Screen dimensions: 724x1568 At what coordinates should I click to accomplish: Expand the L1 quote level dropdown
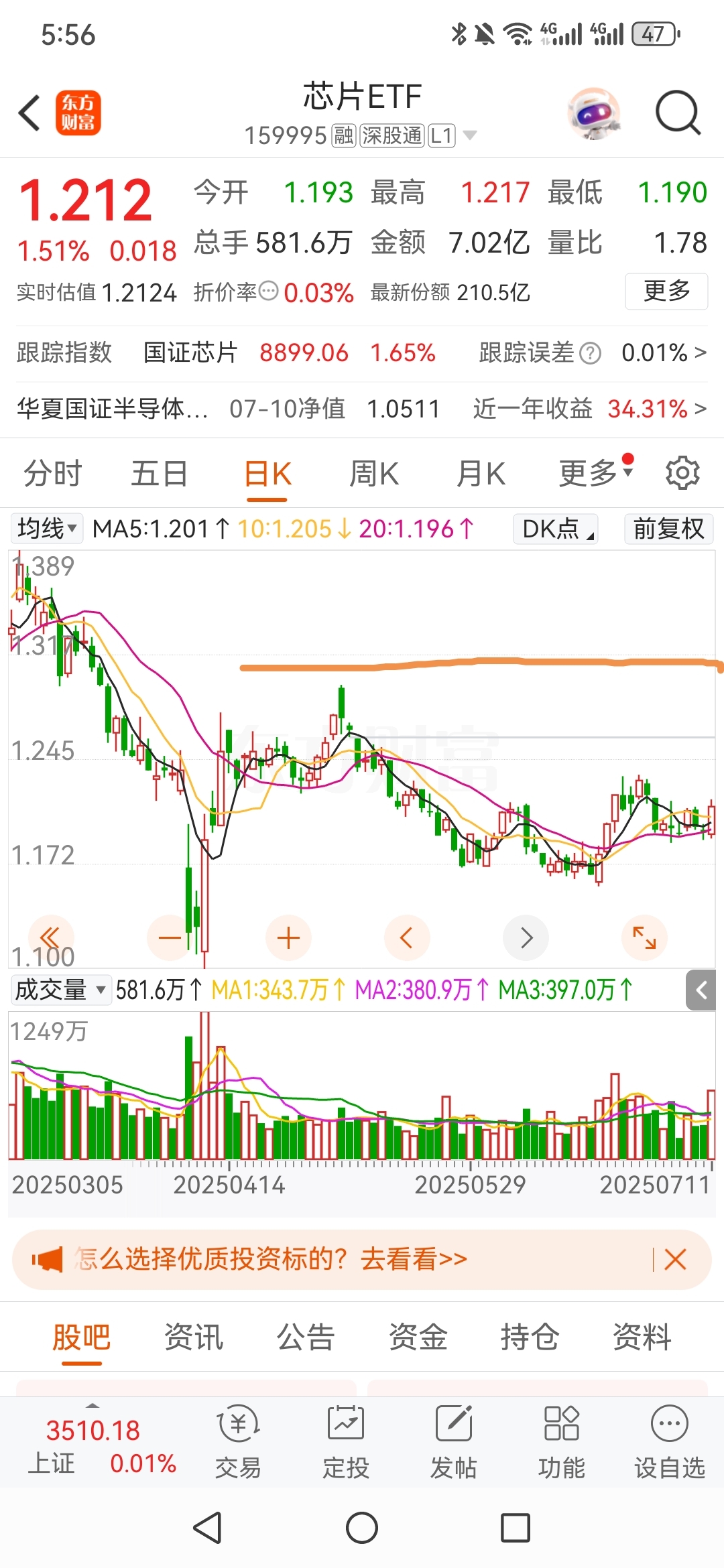click(470, 135)
